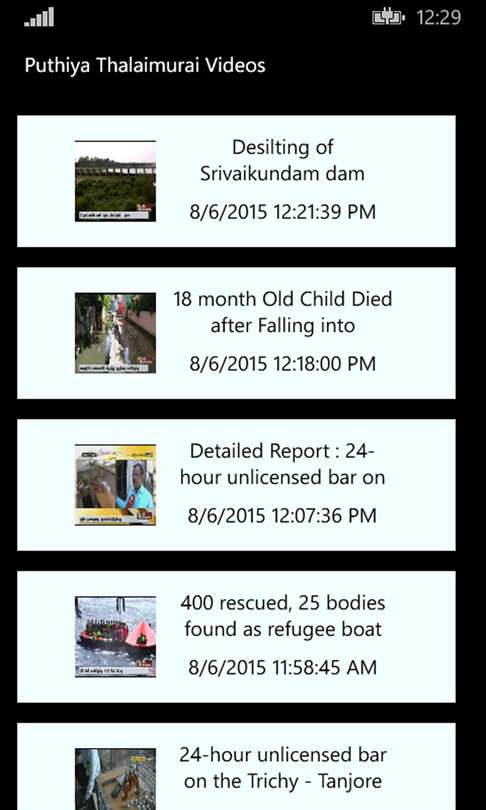
Task: Play the 18 month Old Child Died video
Action: (x=236, y=333)
